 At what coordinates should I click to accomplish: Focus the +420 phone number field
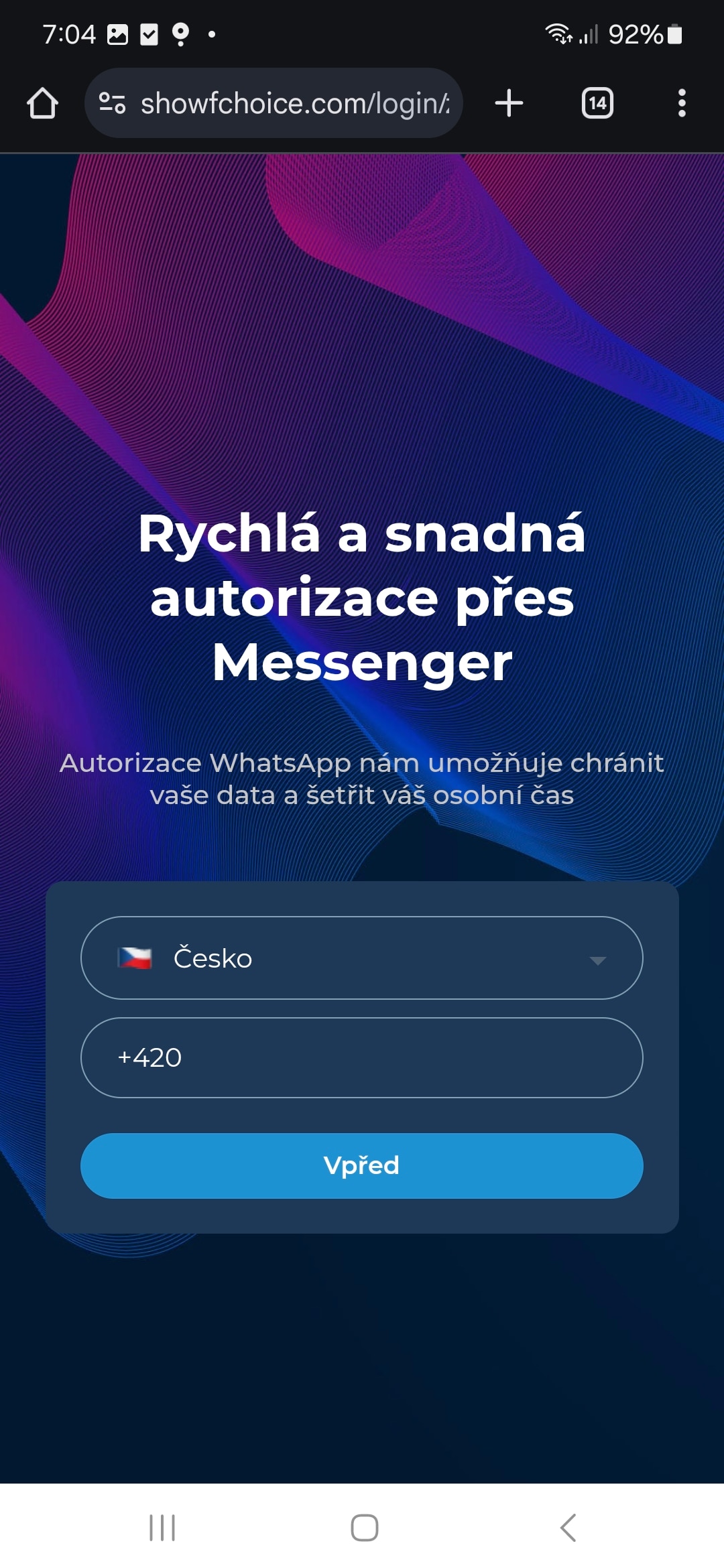tap(362, 1057)
